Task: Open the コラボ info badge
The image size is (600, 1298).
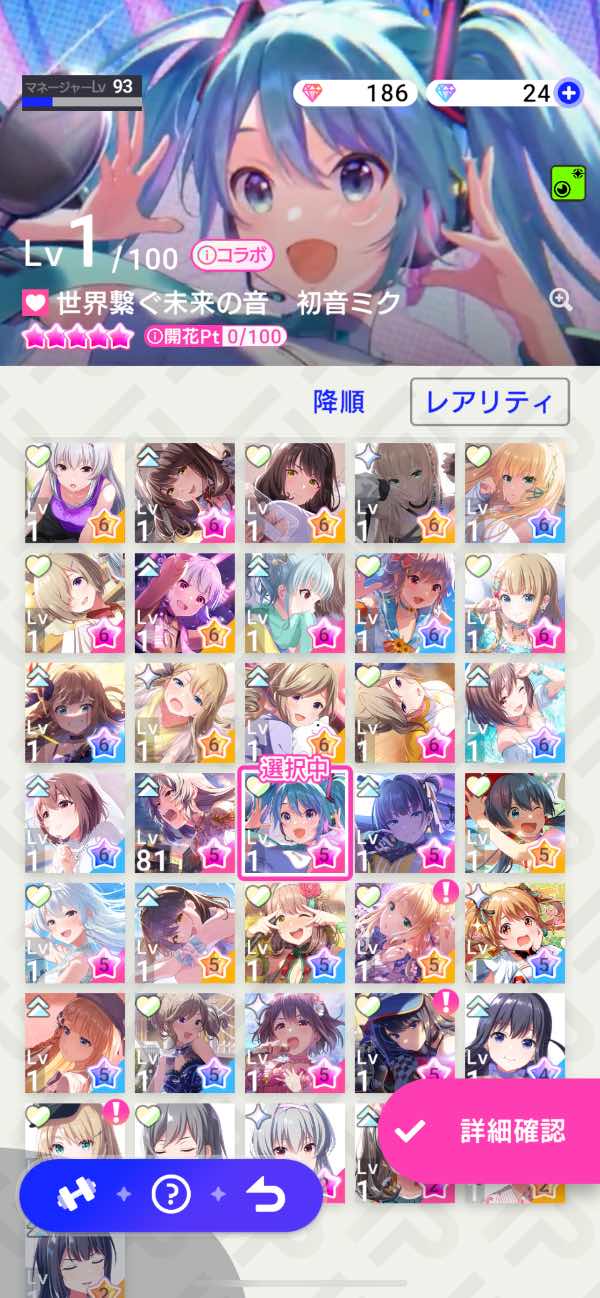Action: (232, 256)
